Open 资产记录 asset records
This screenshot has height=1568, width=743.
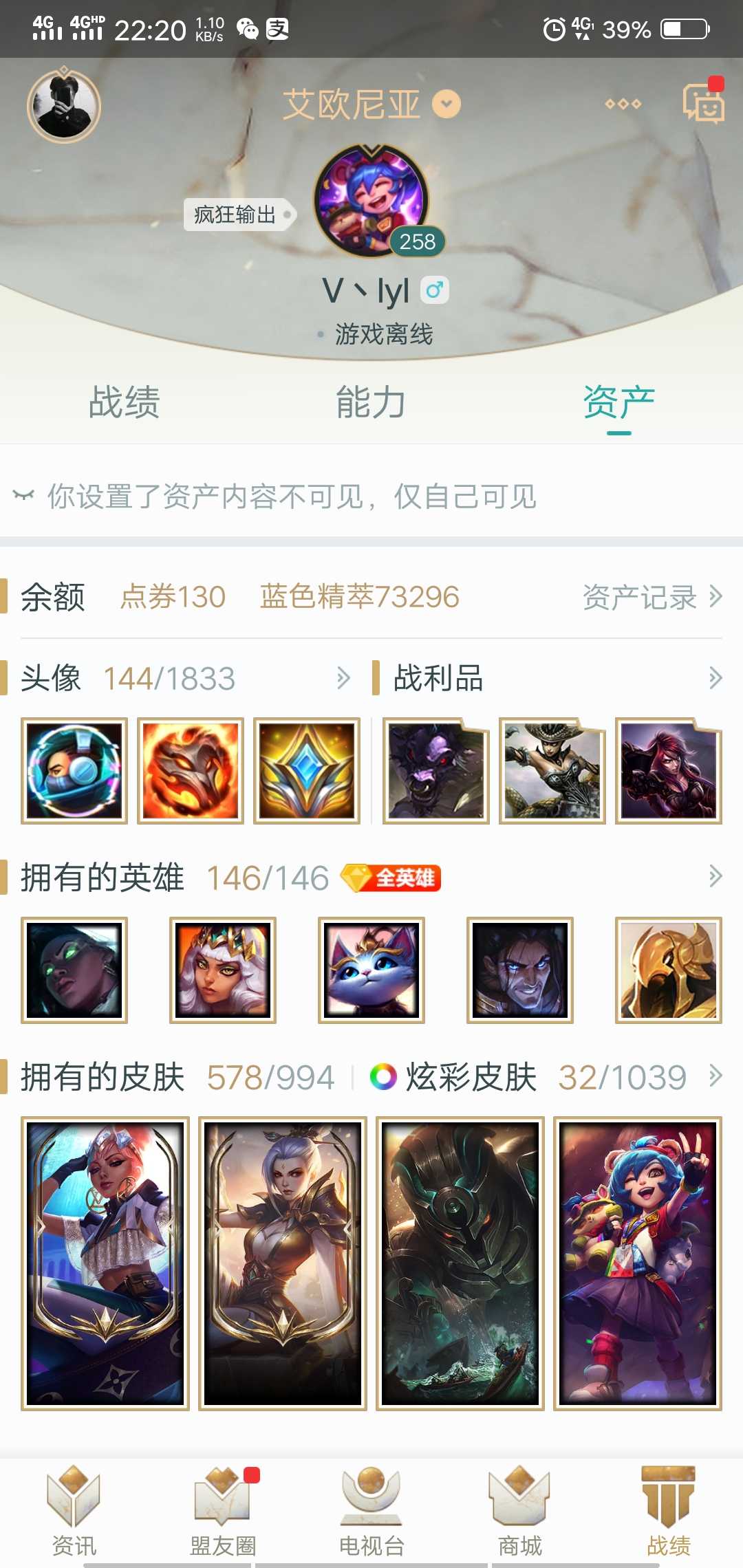[x=652, y=597]
